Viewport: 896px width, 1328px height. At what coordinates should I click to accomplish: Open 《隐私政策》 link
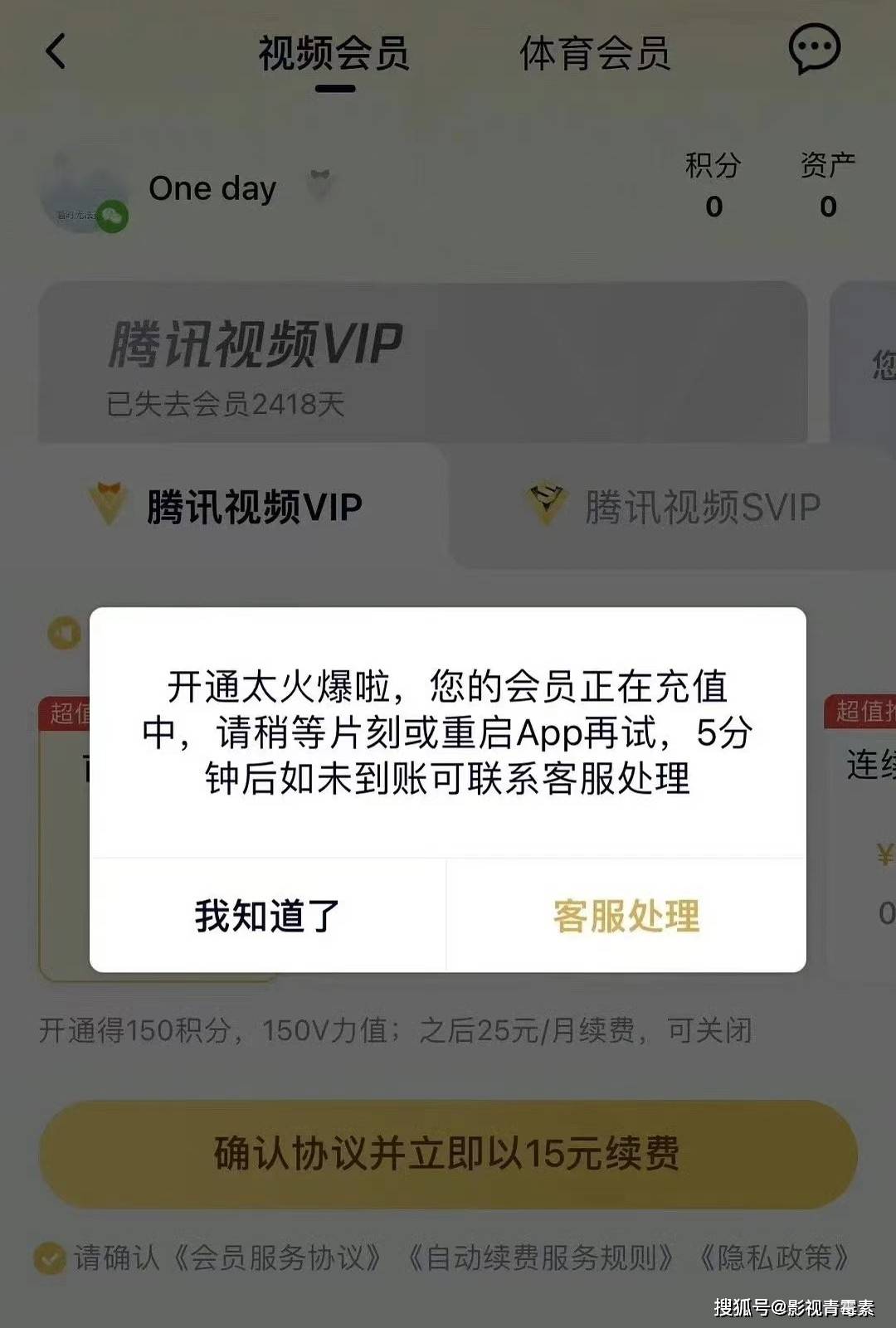coord(774,1258)
